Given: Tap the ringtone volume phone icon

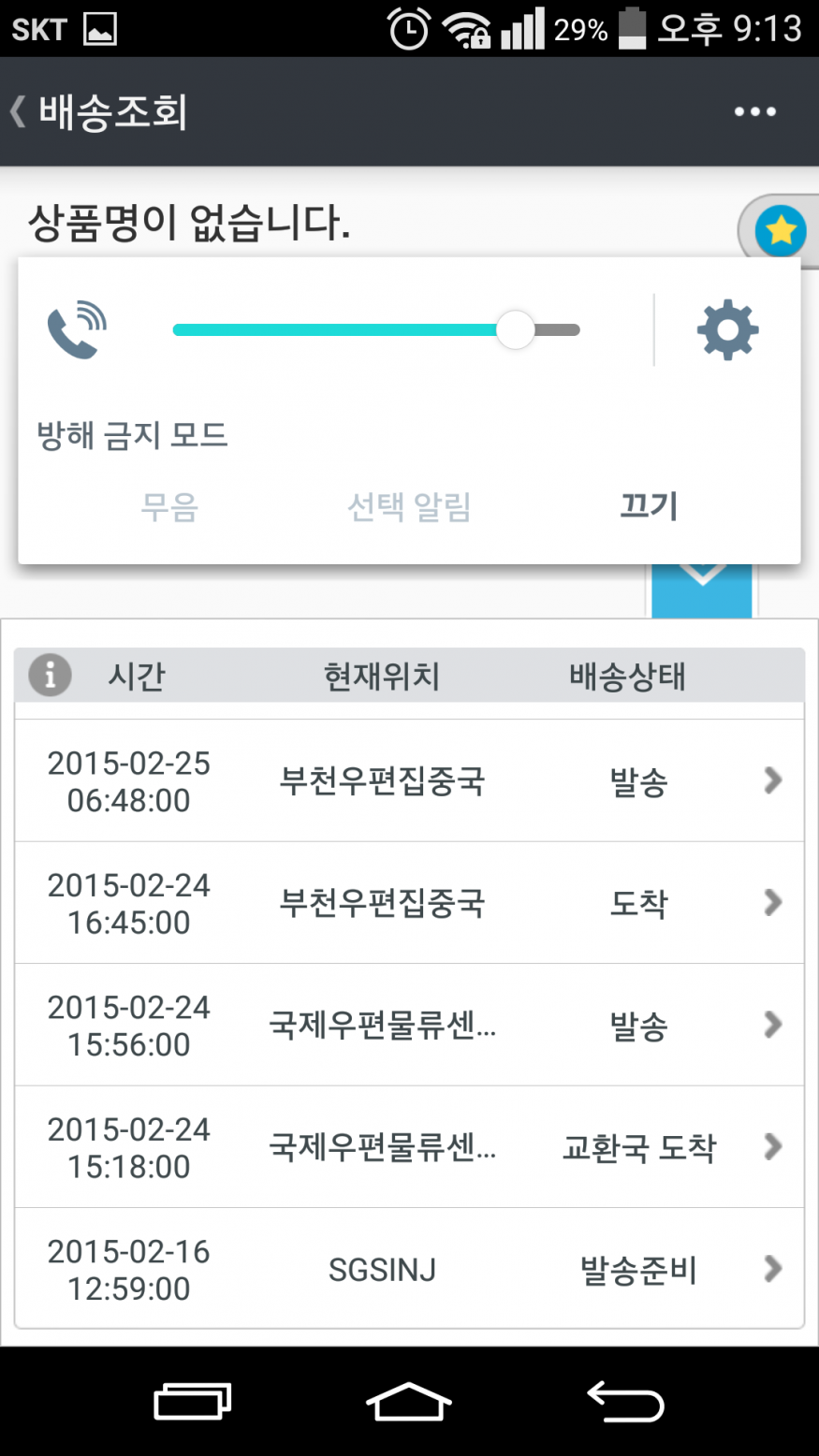Looking at the screenshot, I should [77, 330].
